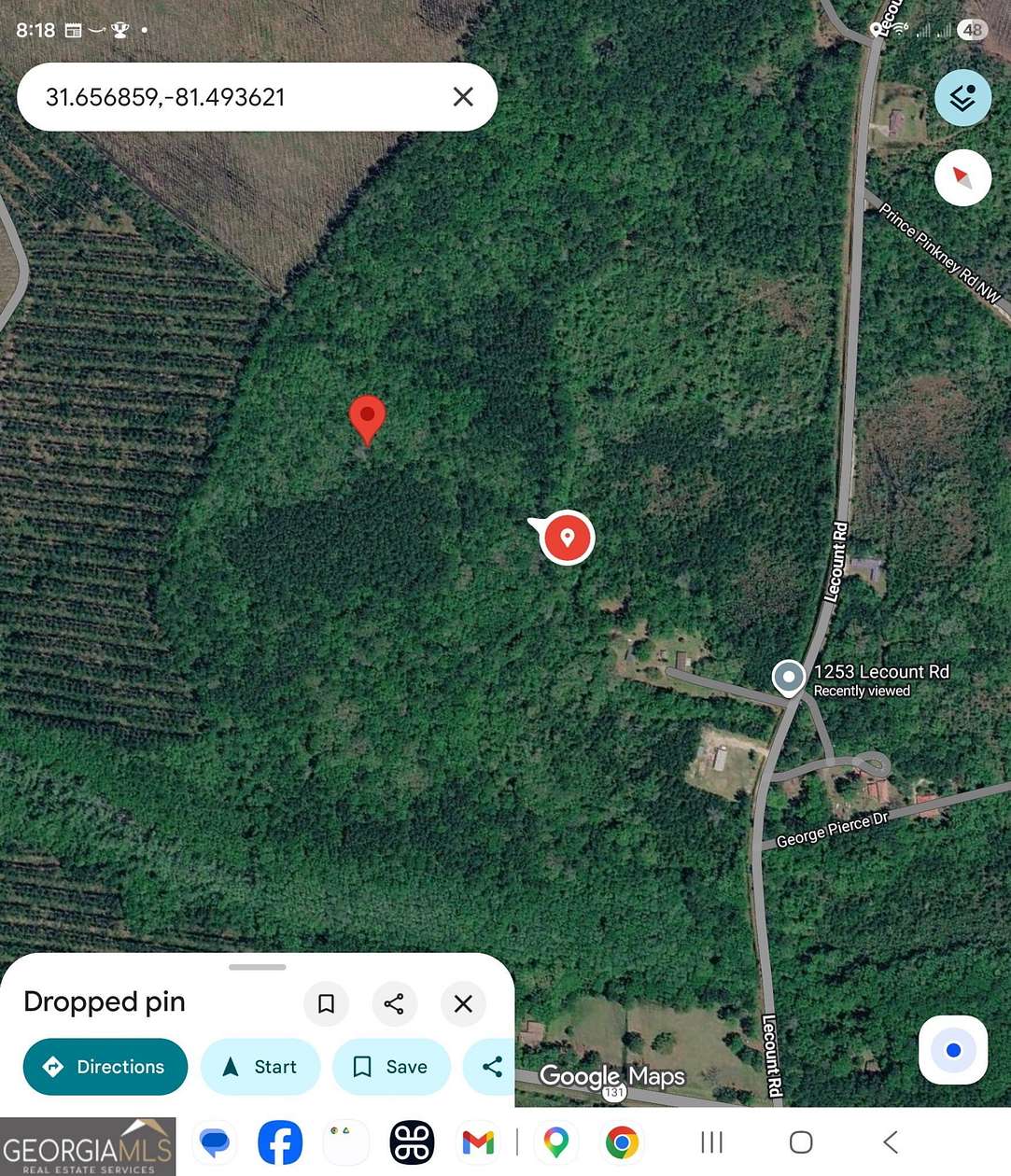
Task: Get Directions to the dropped pin
Action: (x=105, y=1066)
